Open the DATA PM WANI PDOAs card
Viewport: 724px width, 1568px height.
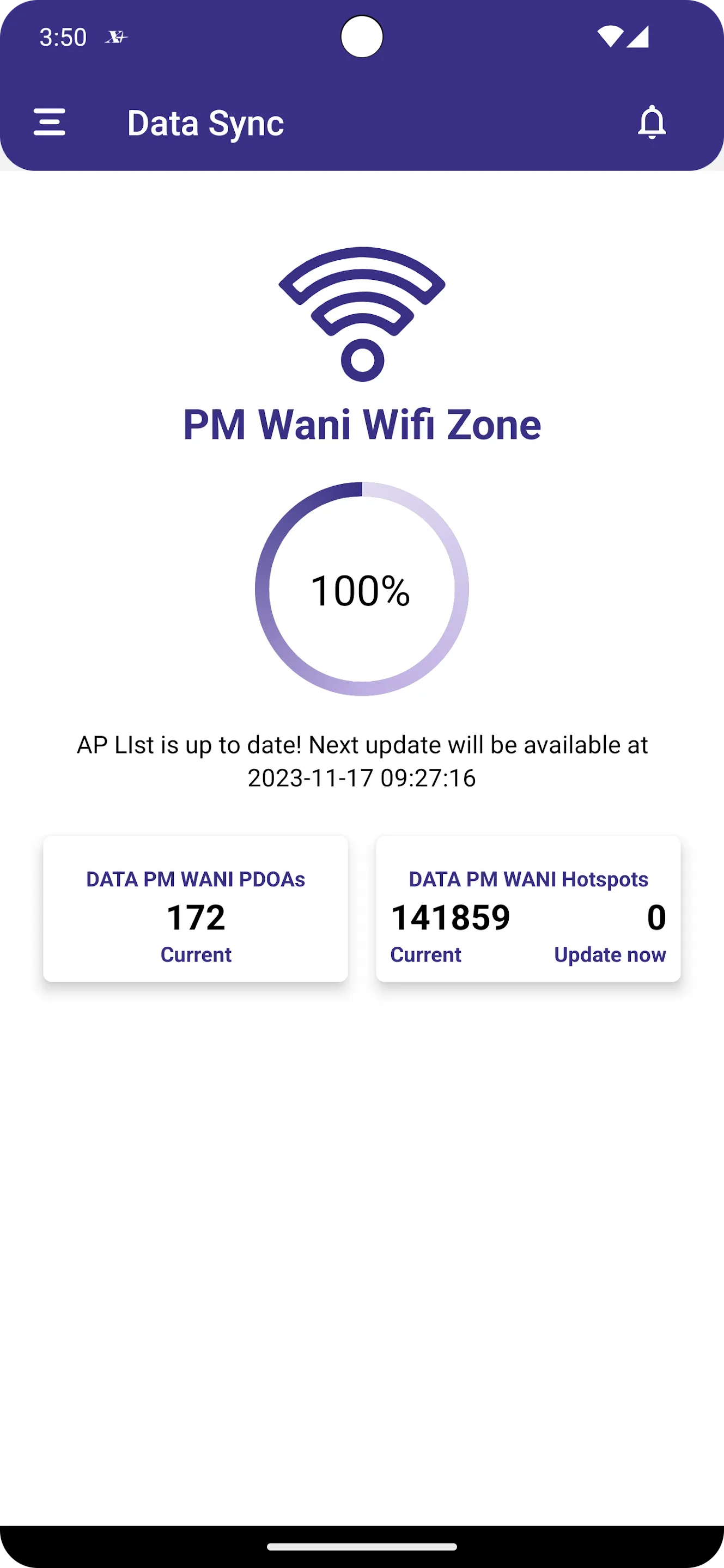tap(196, 908)
